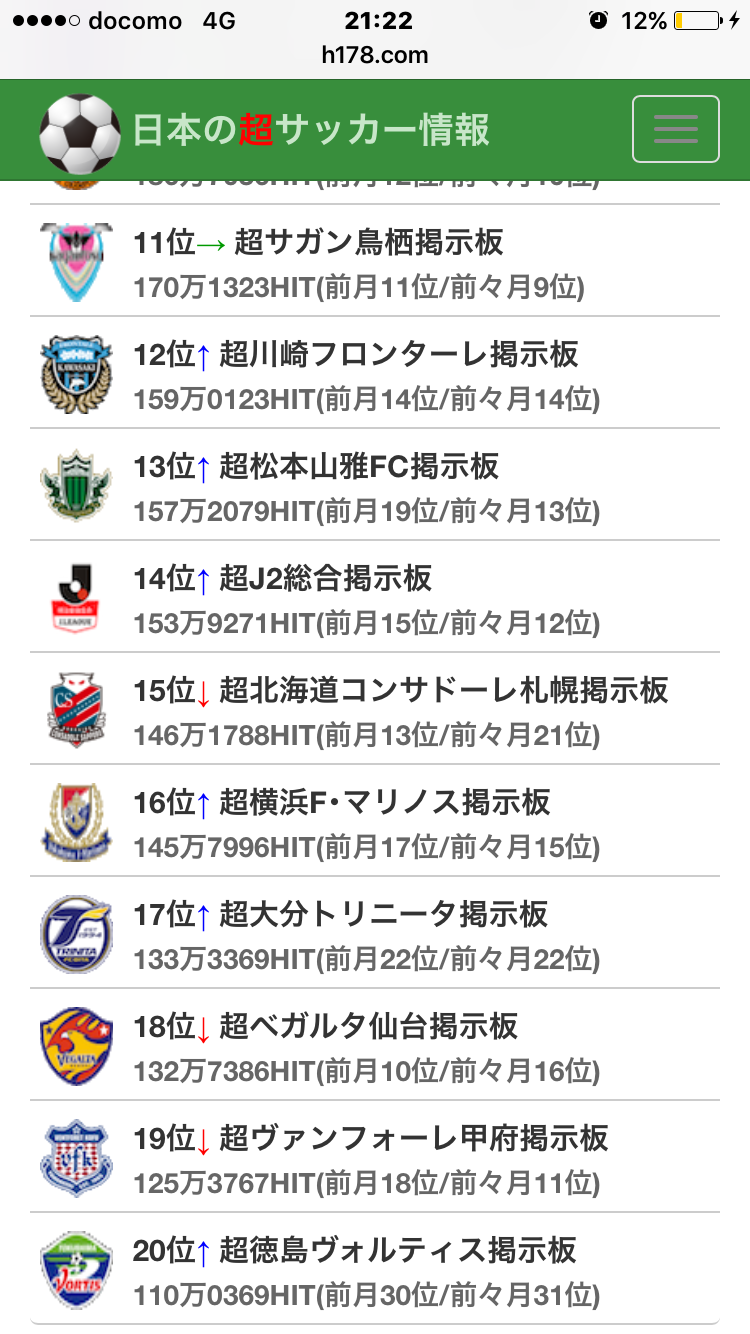Open 超川崎フロンターレ掲示板 board
Viewport: 750px width, 1334px height.
tap(398, 355)
